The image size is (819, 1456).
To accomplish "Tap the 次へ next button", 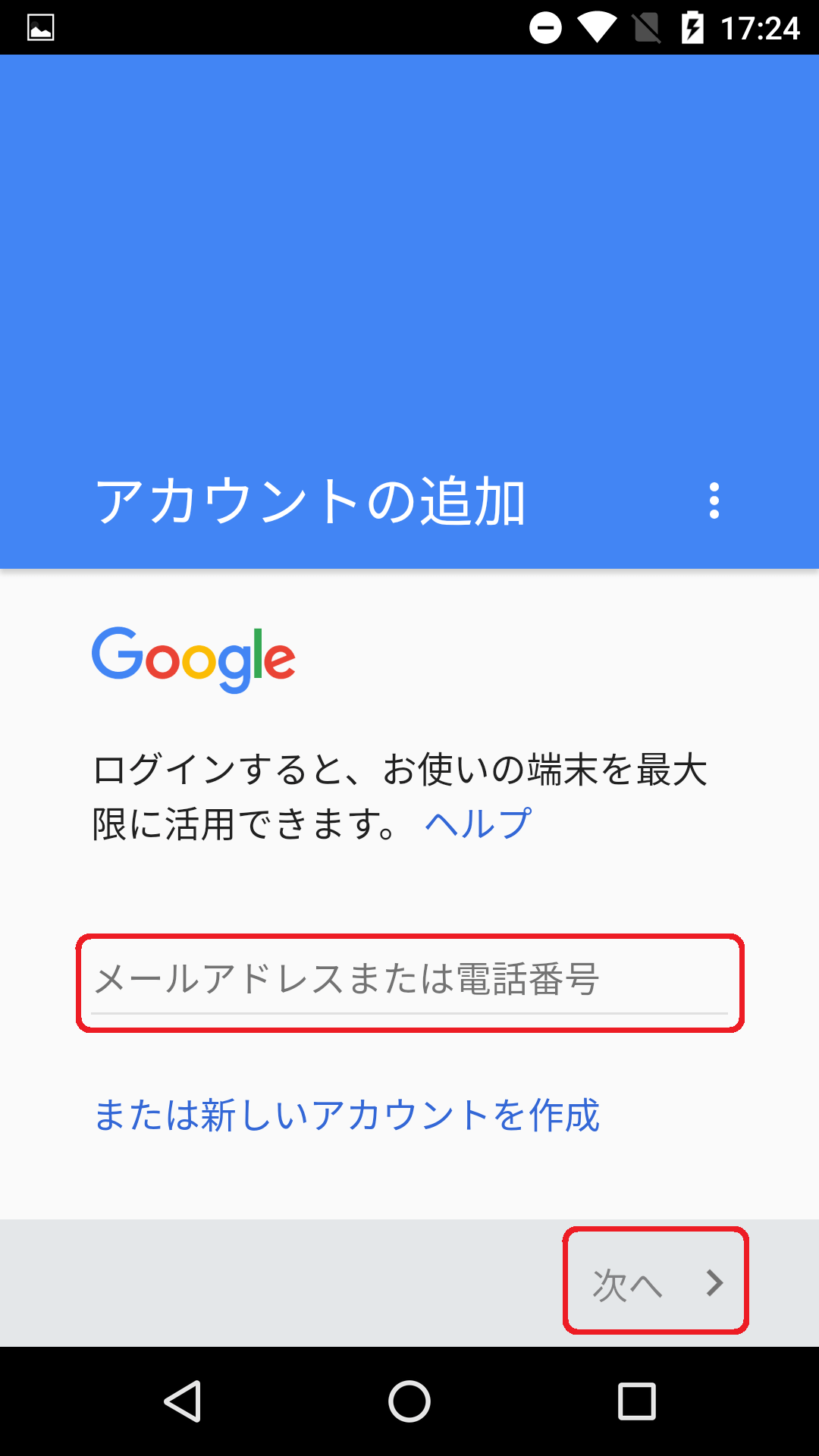I will pyautogui.click(x=656, y=1282).
